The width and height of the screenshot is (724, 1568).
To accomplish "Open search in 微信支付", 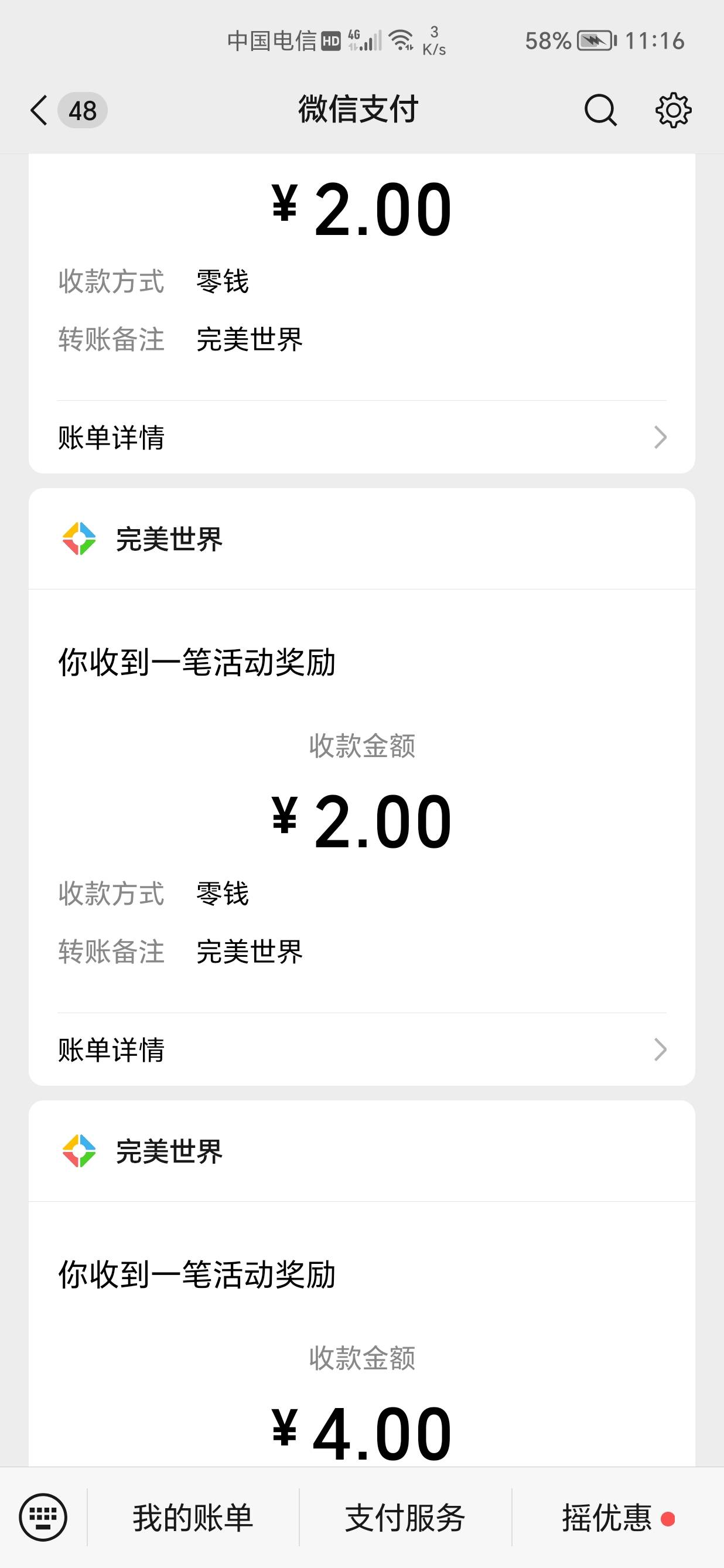I will click(600, 110).
